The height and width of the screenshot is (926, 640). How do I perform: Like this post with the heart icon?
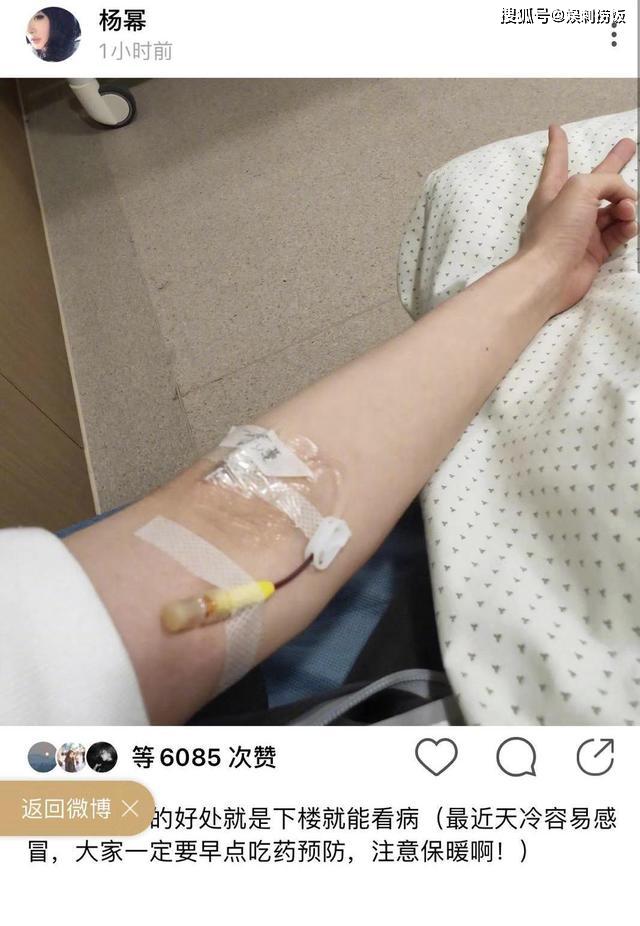tap(436, 757)
